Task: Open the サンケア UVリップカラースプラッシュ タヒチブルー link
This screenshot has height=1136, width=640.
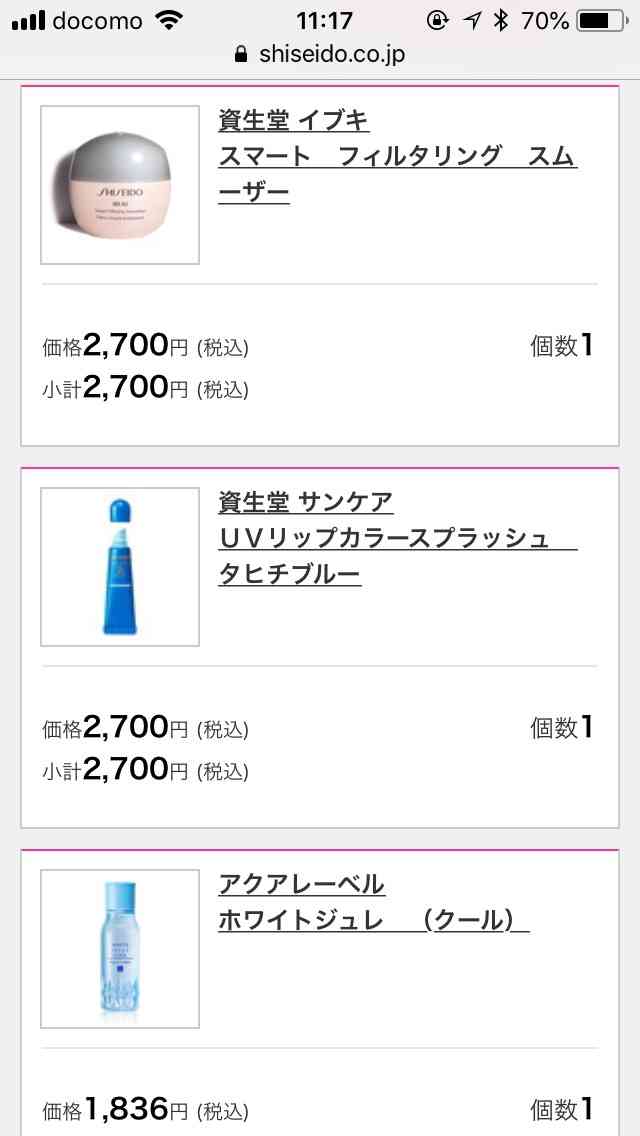Action: coord(397,538)
